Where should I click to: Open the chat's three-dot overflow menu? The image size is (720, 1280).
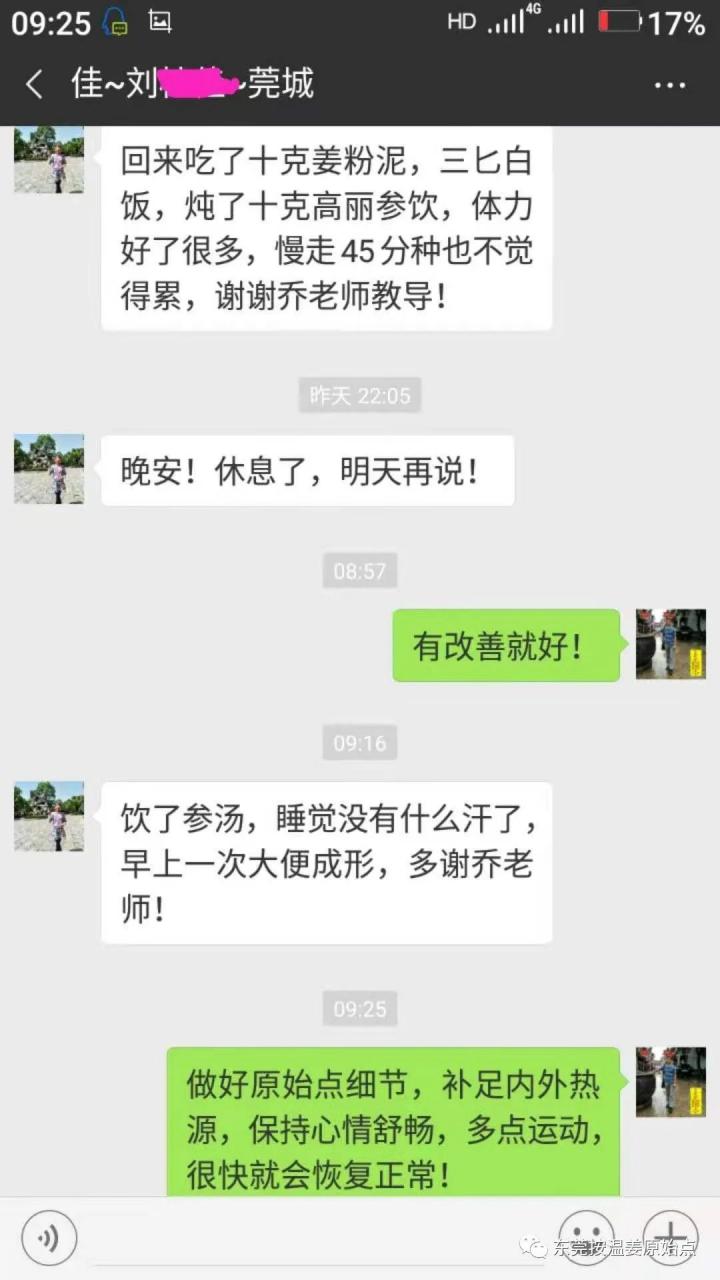click(x=670, y=85)
